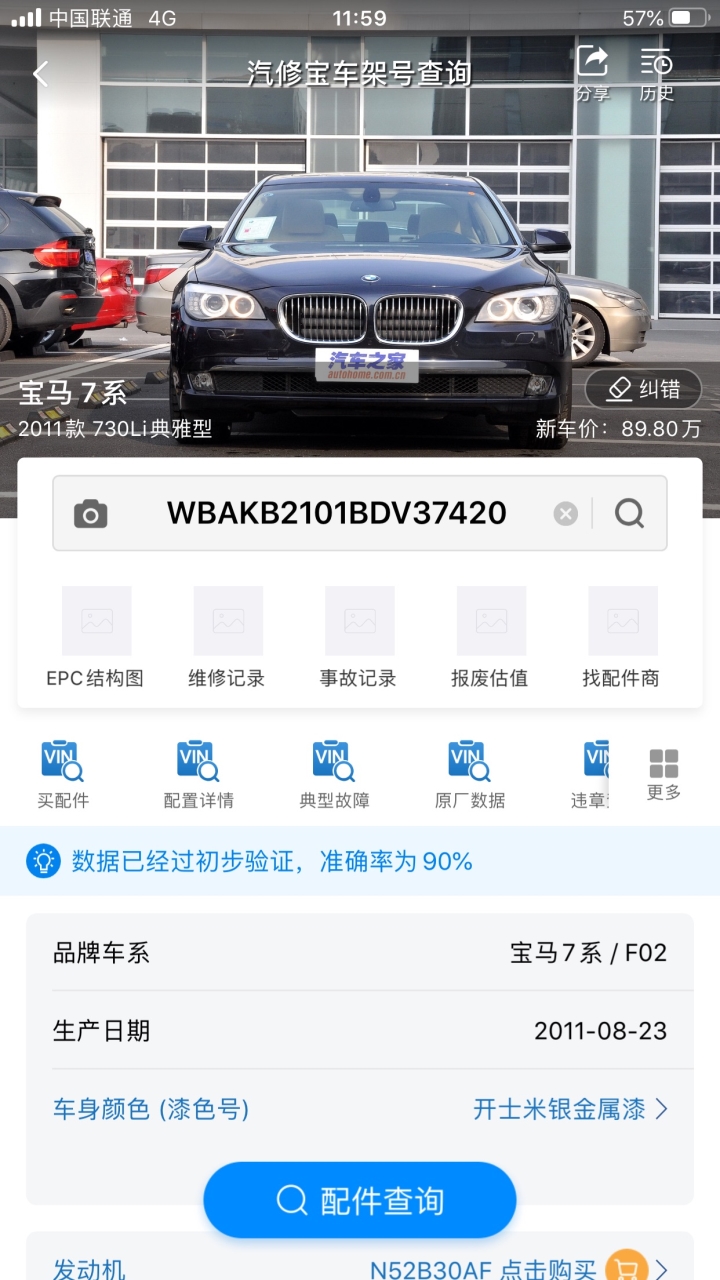720x1280 pixels.
Task: Find parts dealers via 找配件商
Action: (622, 638)
